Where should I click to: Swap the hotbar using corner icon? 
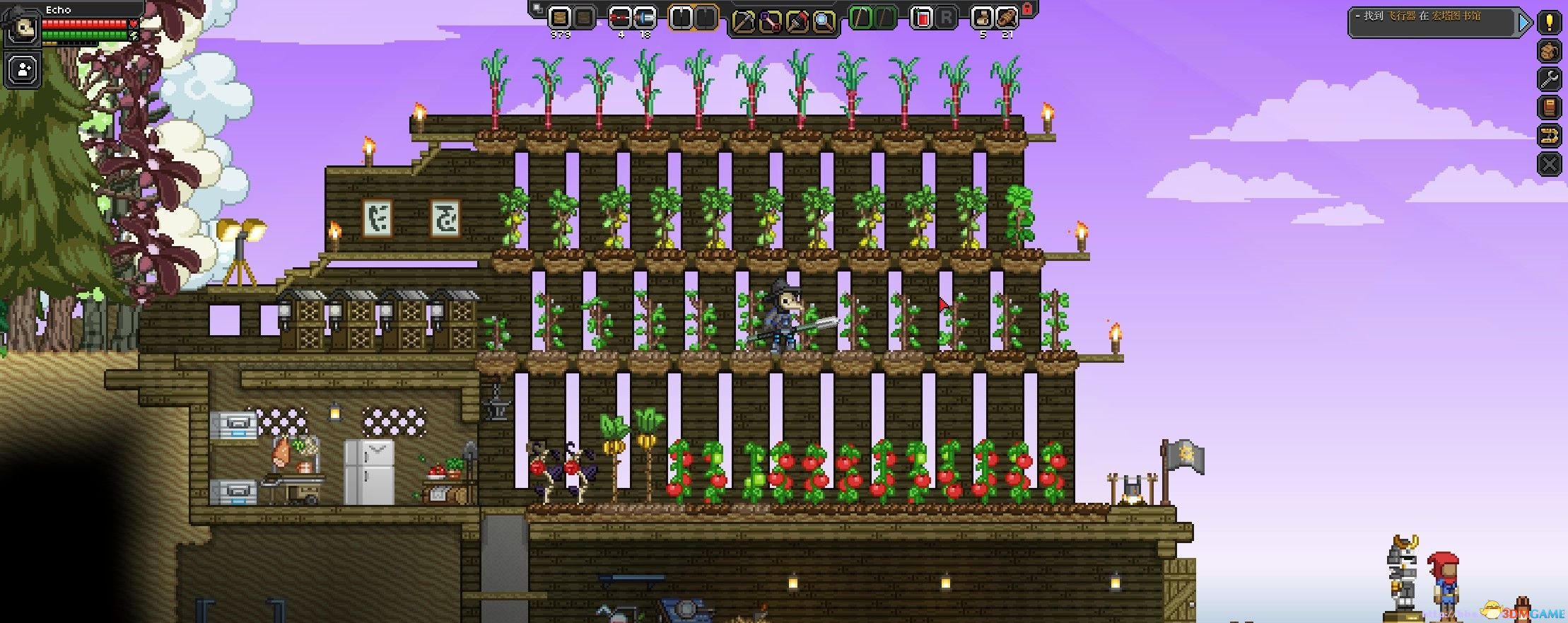coord(537,8)
